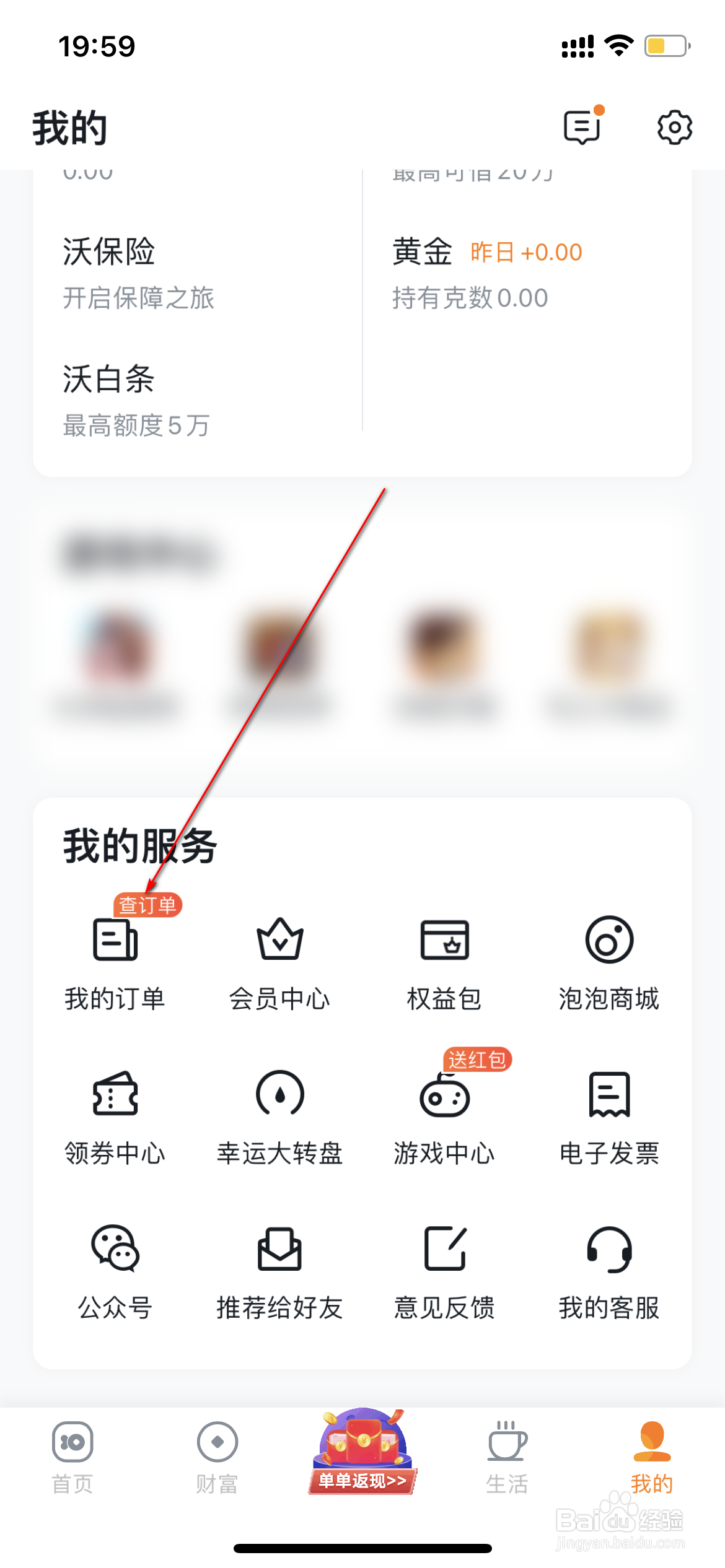Open the settings gear
The width and height of the screenshot is (725, 1568).
click(674, 128)
